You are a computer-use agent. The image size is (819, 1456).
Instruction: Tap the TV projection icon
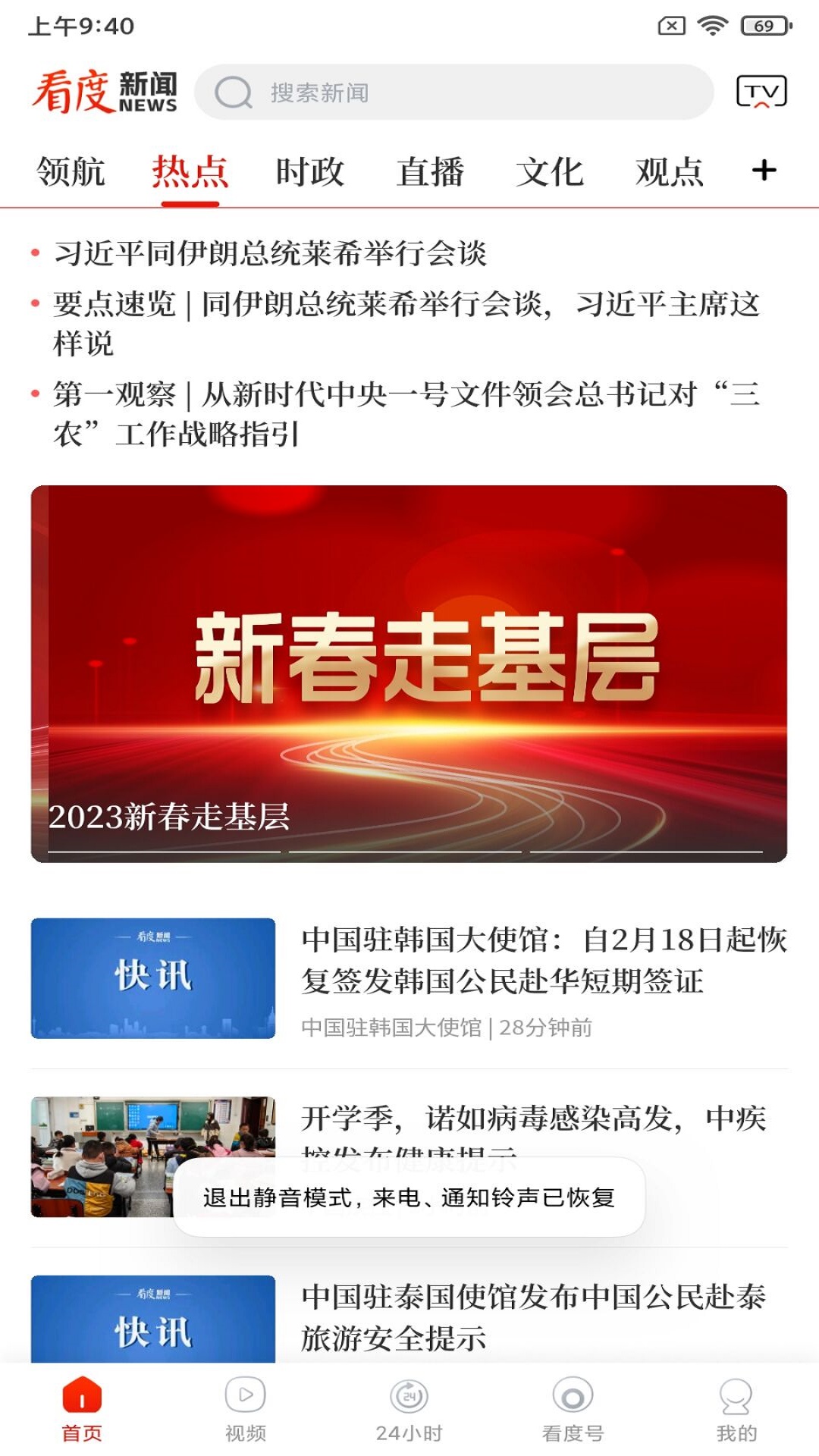762,93
